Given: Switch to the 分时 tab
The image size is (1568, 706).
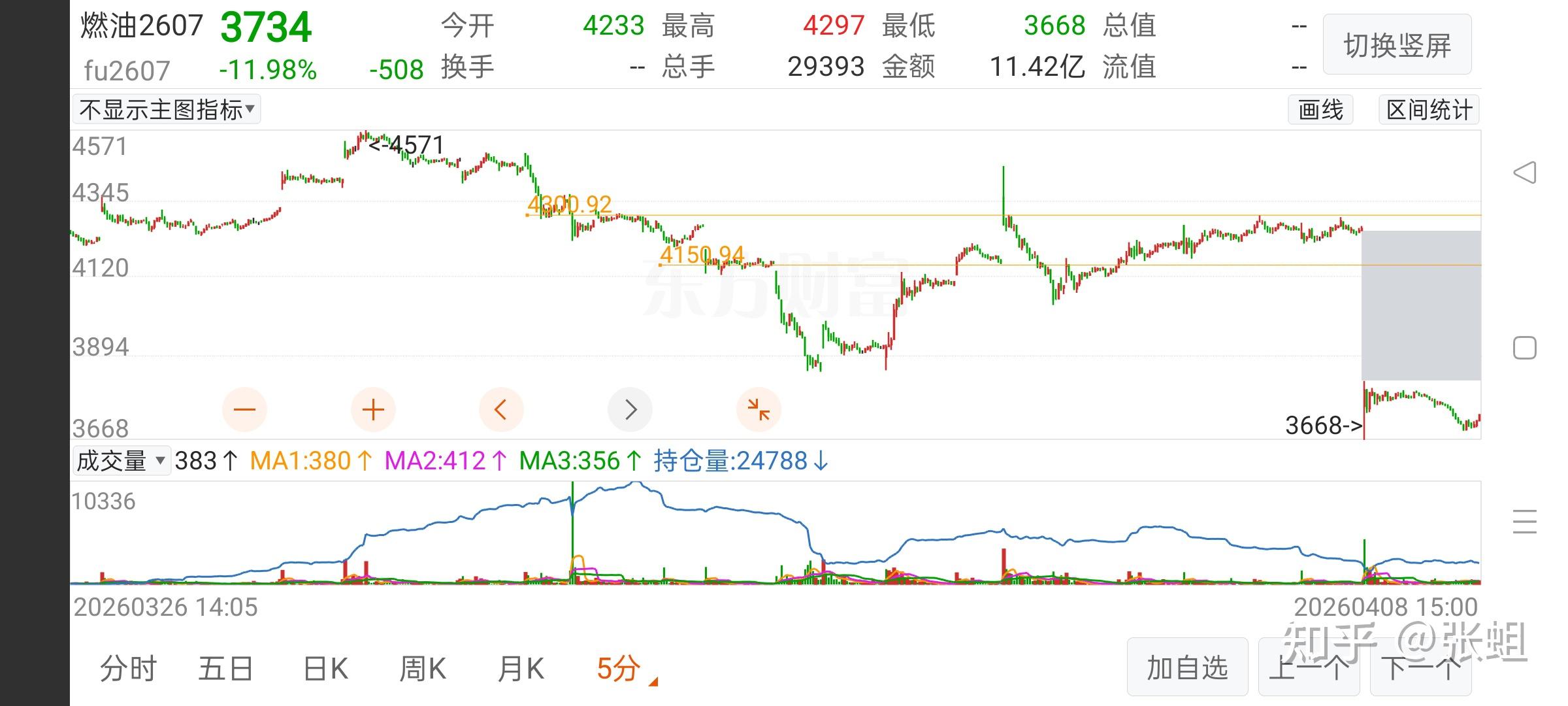Looking at the screenshot, I should tap(128, 669).
